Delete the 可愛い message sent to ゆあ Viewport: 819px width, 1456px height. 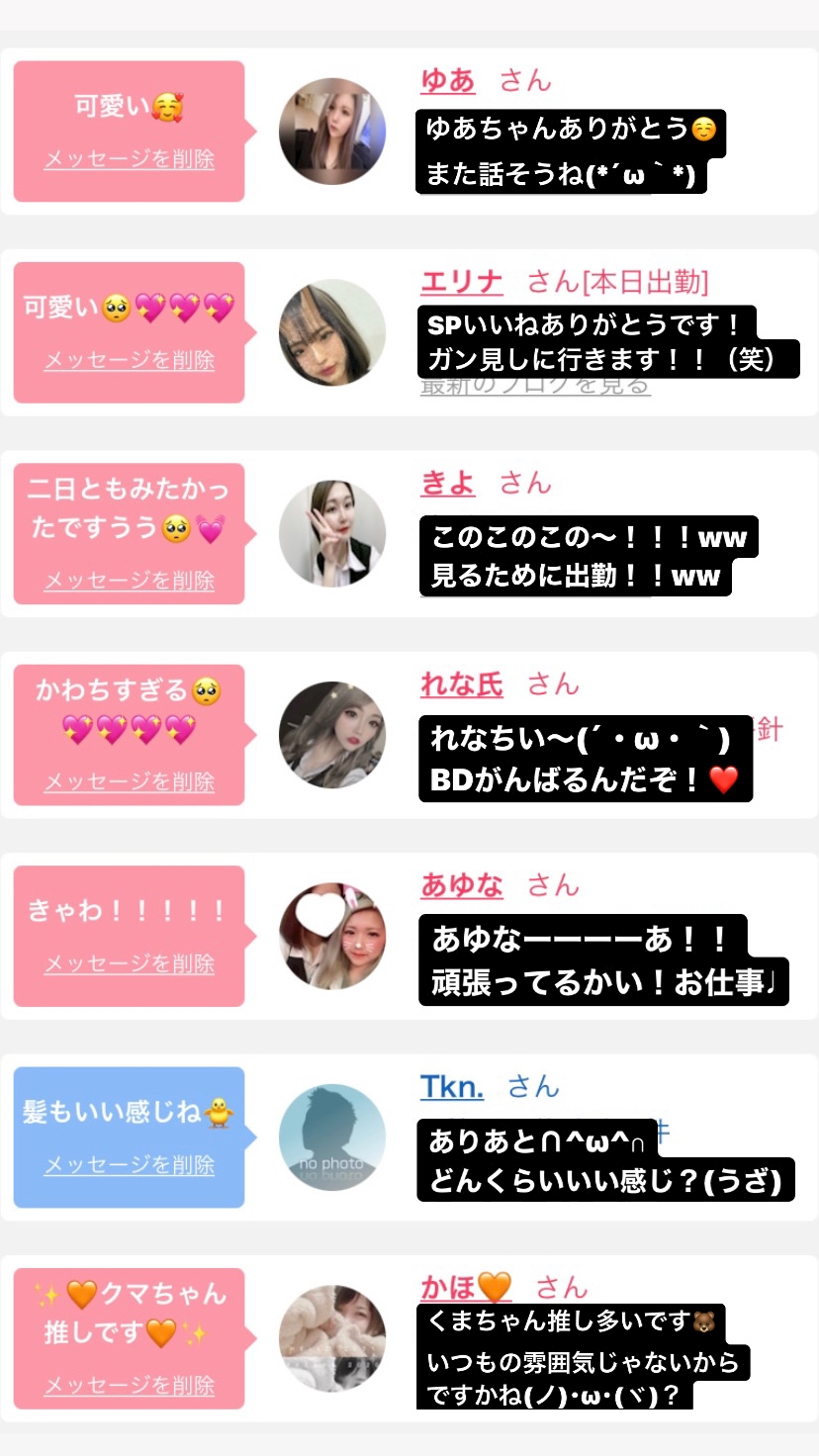[129, 159]
